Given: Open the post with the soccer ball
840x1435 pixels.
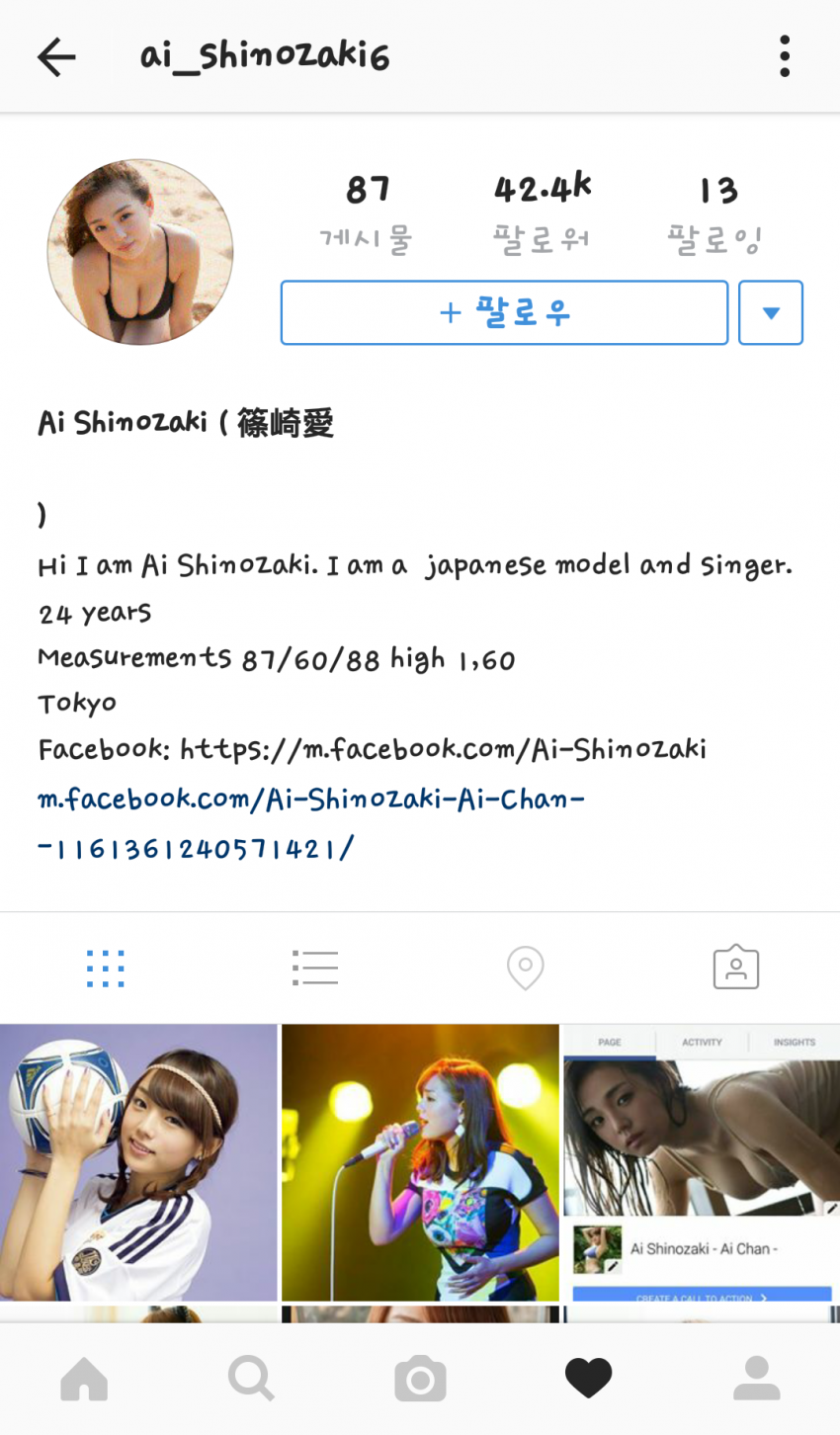Looking at the screenshot, I should (138, 1162).
